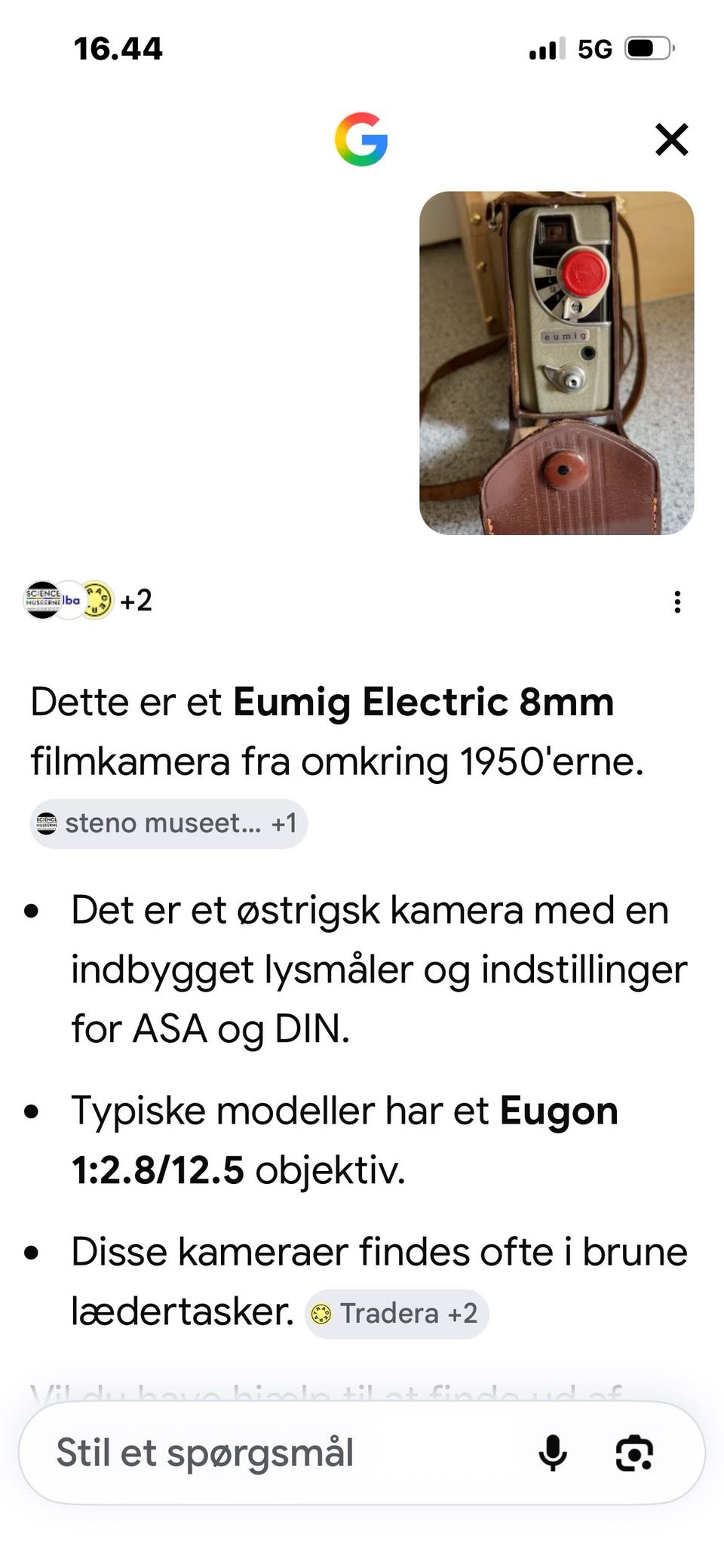Screen dimensions: 724x1568
Task: Open the Tradera +2 source chip
Action: coord(397,1314)
